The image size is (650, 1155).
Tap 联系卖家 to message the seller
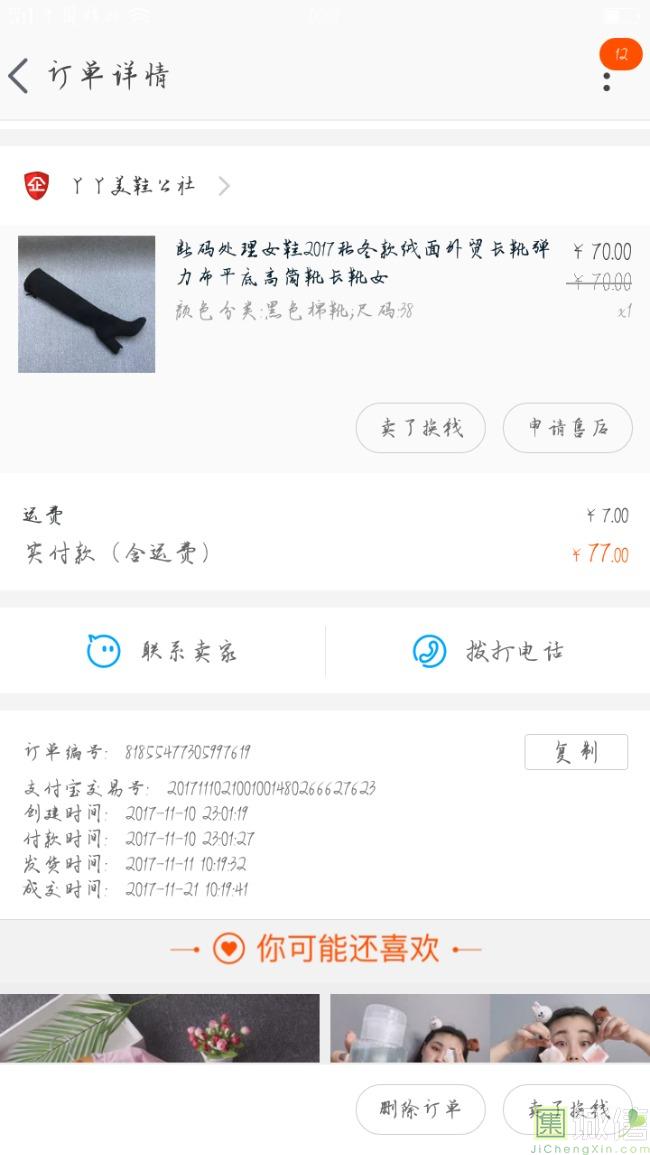[x=162, y=651]
